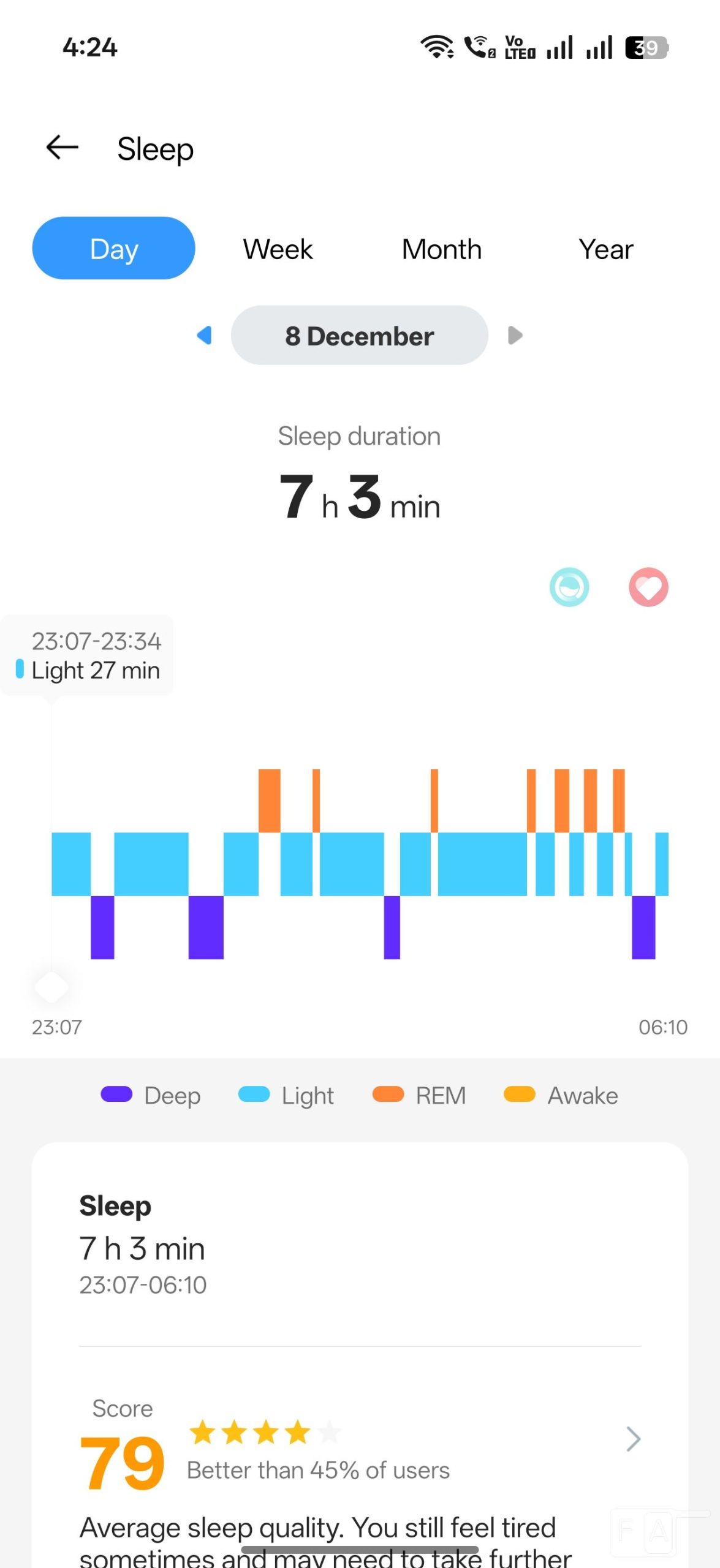
Task: Select the Day view tab
Action: 114,249
